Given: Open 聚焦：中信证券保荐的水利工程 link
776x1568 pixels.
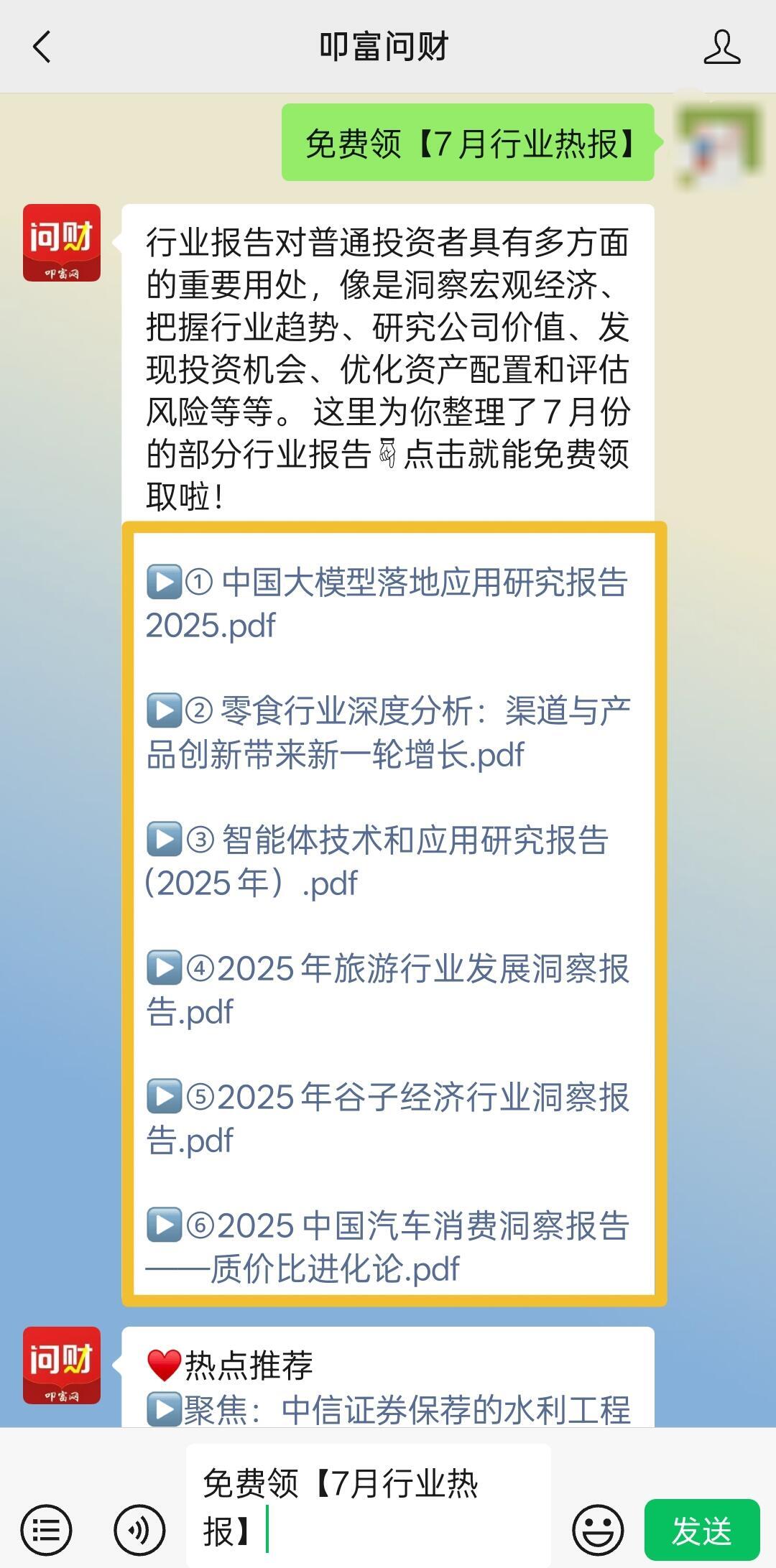Looking at the screenshot, I should [x=406, y=1409].
